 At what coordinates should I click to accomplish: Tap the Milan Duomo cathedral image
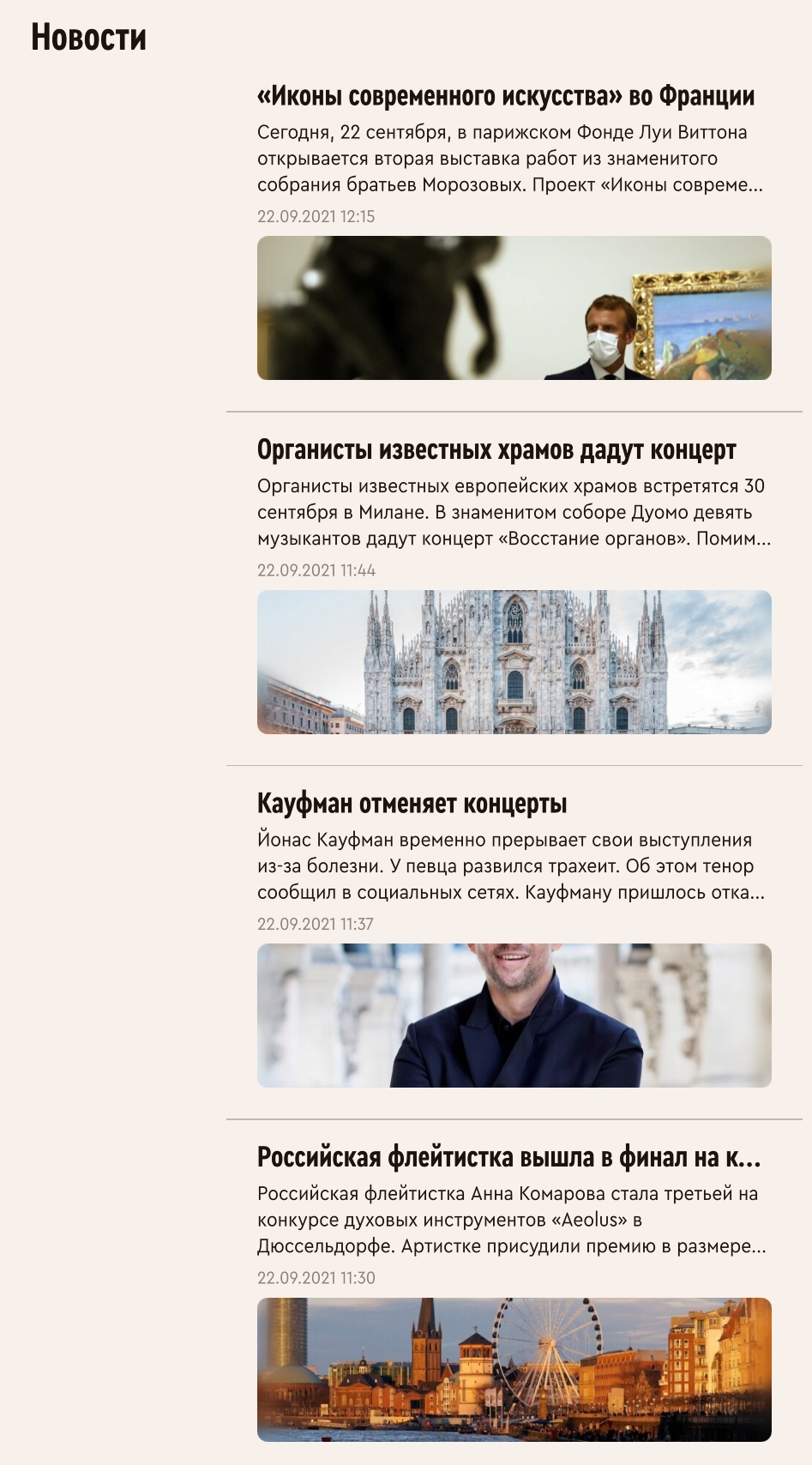514,661
